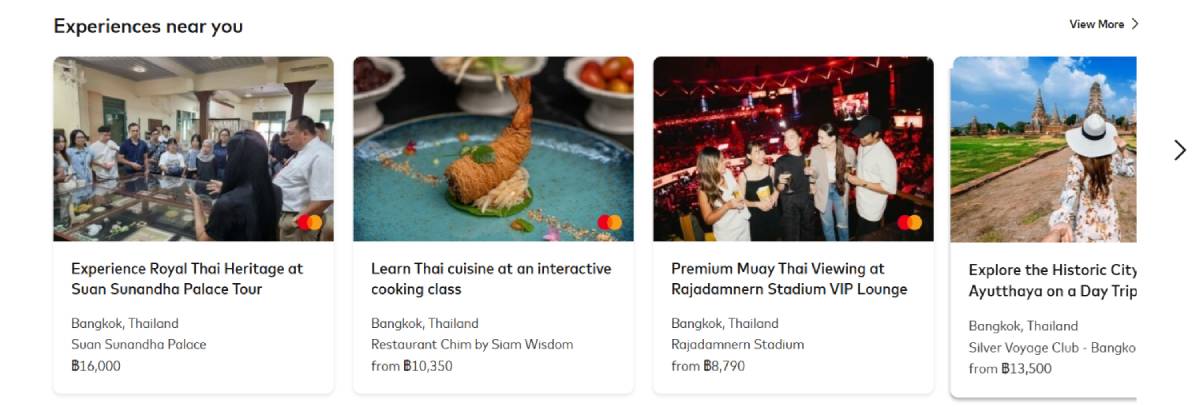
Task: Open View More experiences link
Action: 1103,24
